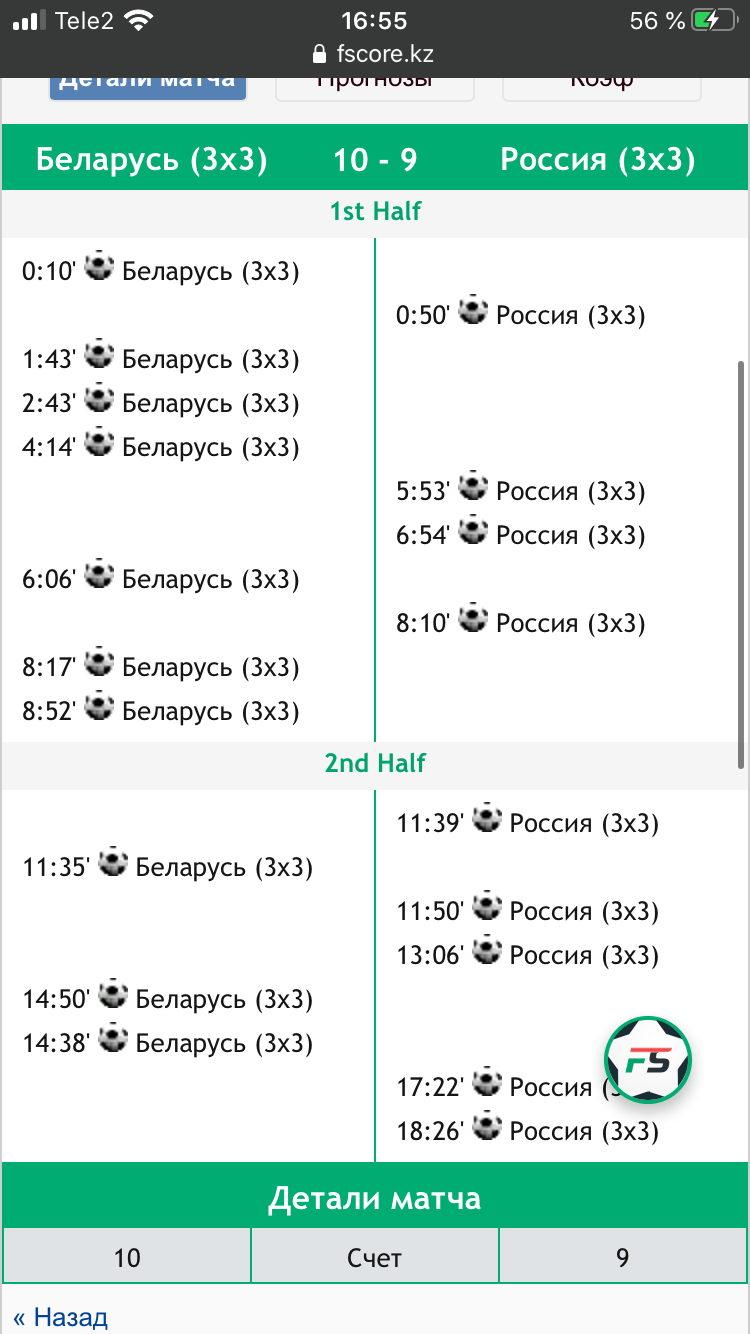Tap the floating FS ball button

[648, 1060]
